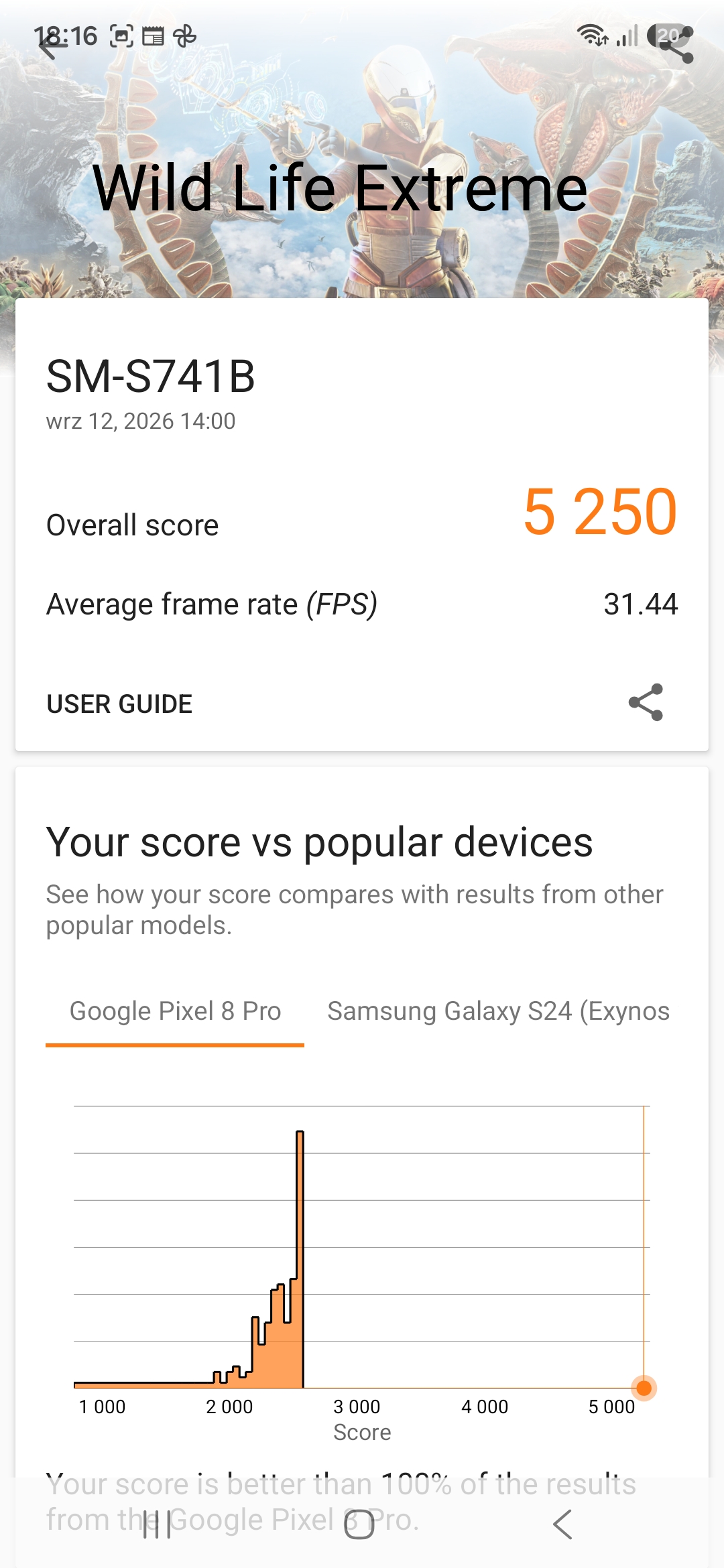Go to the home screen
Image resolution: width=724 pixels, height=1568 pixels.
(x=359, y=1524)
